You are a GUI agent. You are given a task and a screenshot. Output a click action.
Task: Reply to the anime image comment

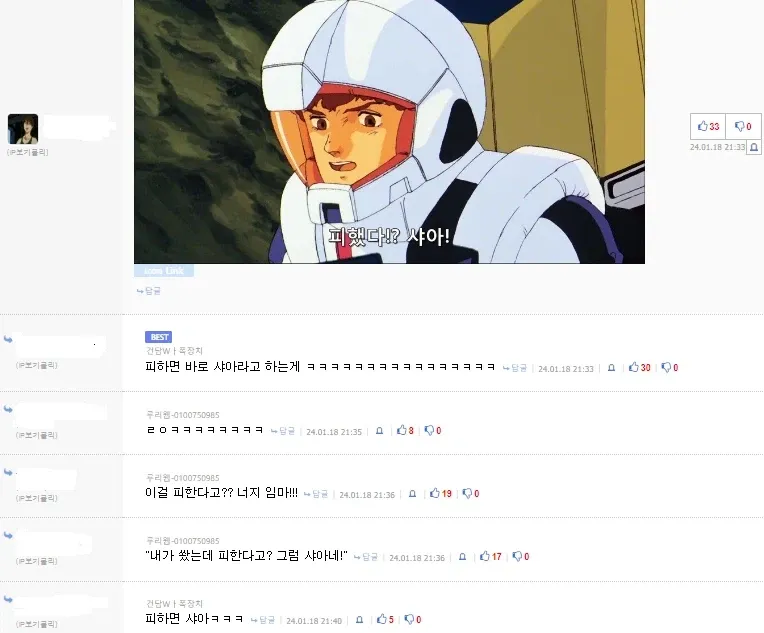click(x=149, y=291)
